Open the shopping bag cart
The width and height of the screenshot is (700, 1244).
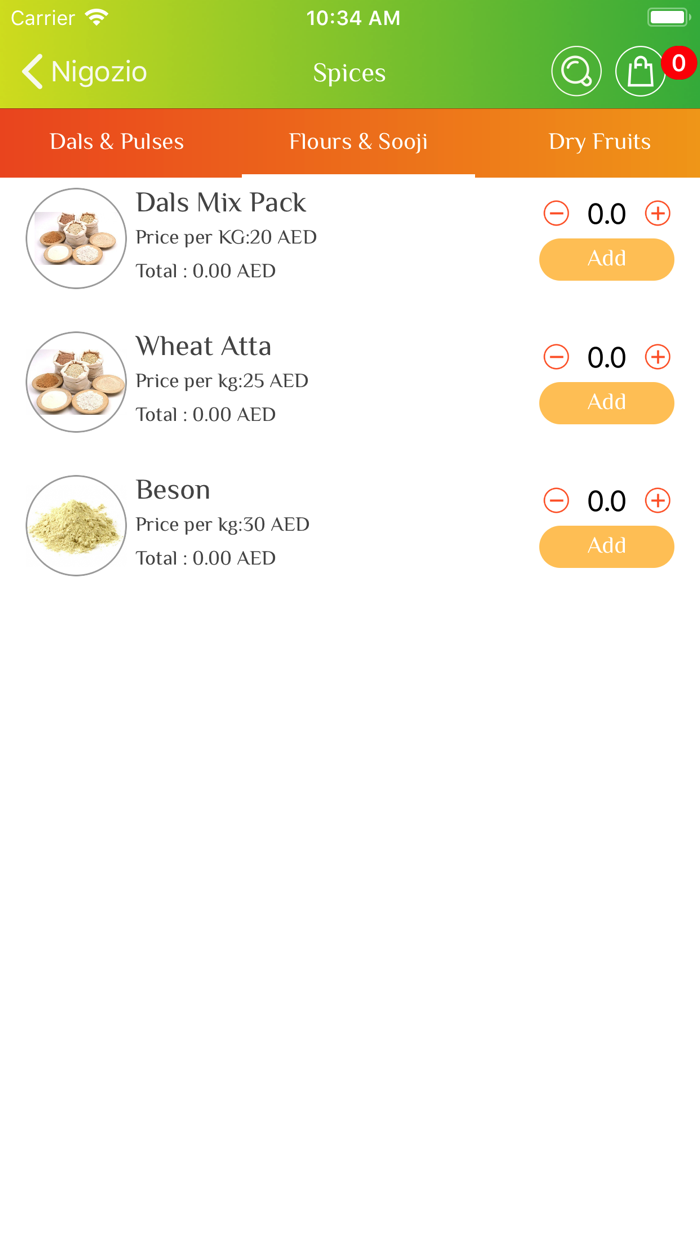(640, 72)
